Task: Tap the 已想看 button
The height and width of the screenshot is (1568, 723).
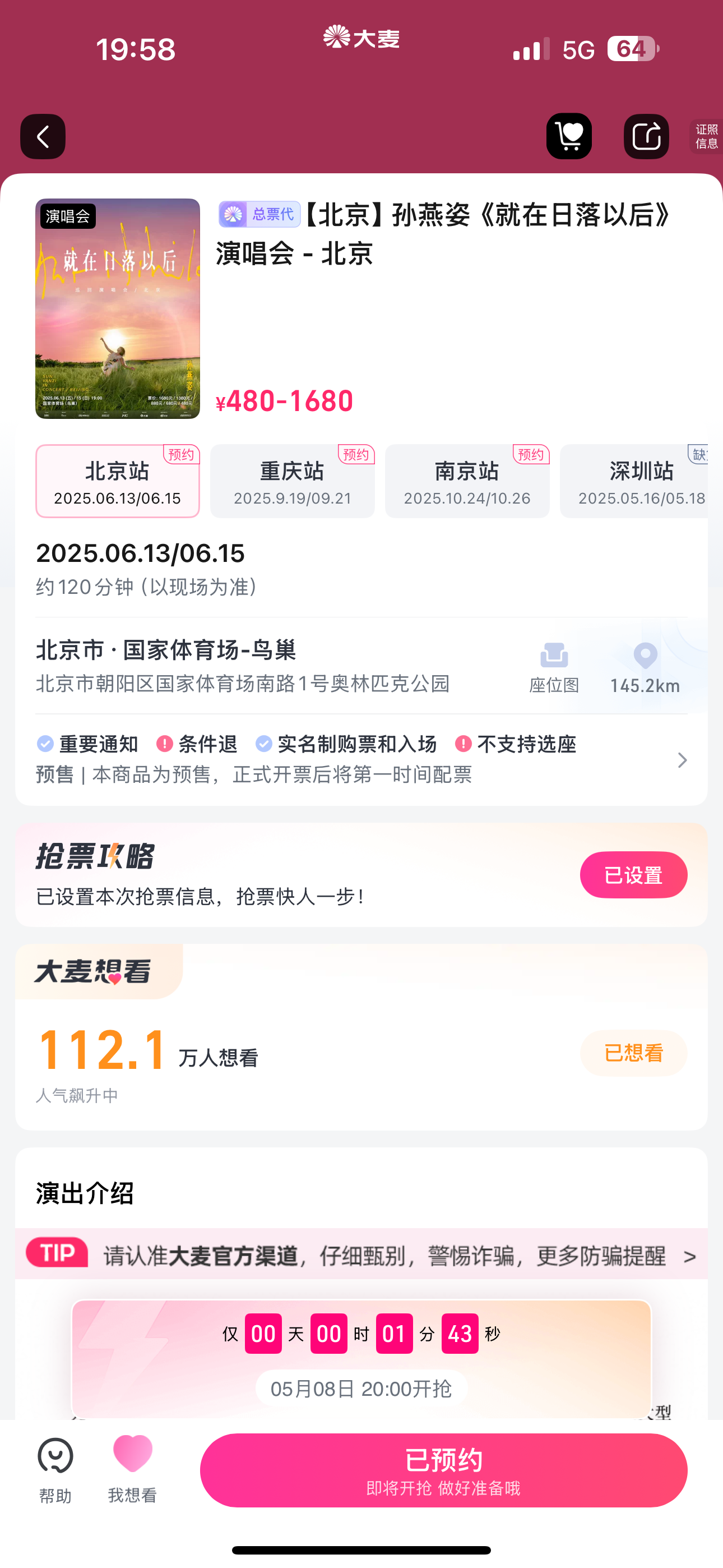Action: pos(633,1053)
